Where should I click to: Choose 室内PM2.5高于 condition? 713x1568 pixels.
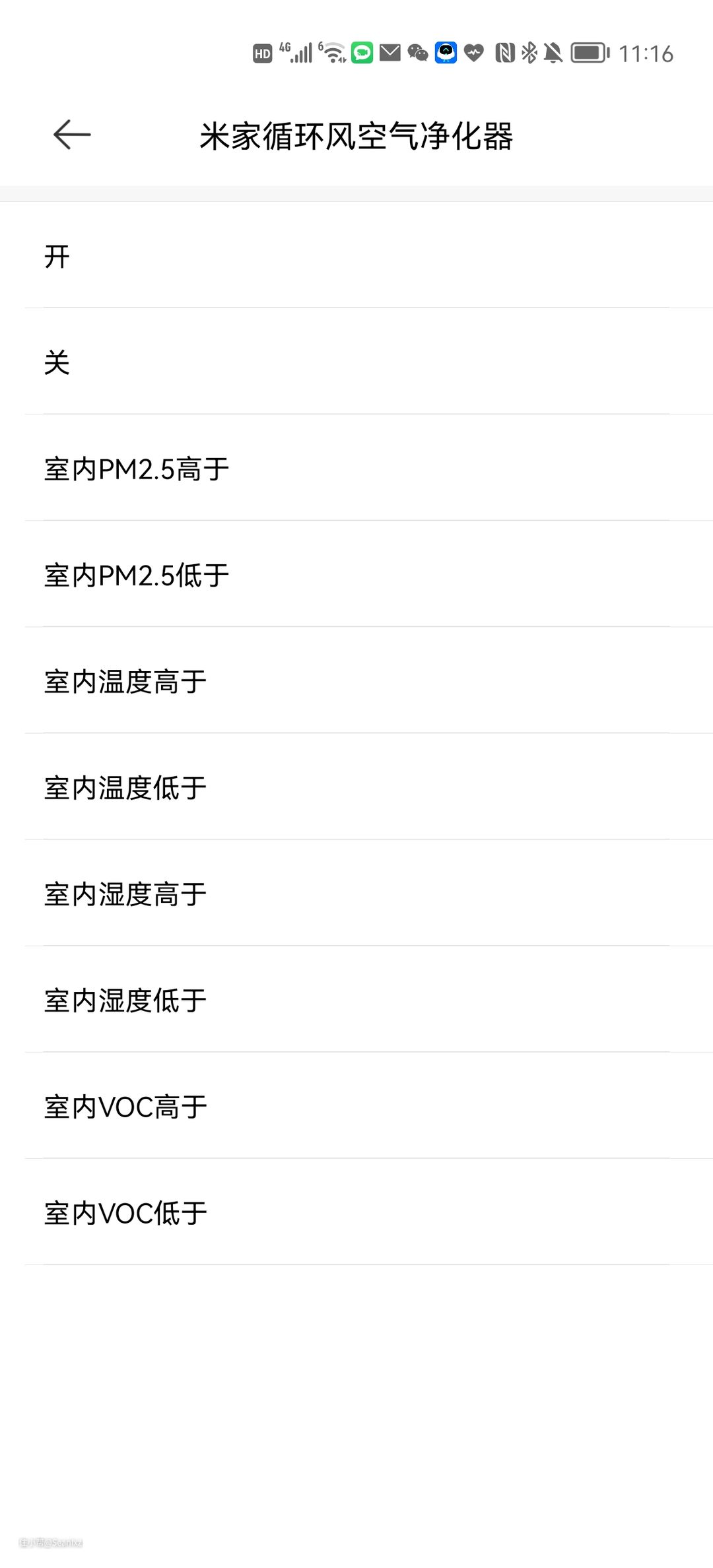click(356, 469)
